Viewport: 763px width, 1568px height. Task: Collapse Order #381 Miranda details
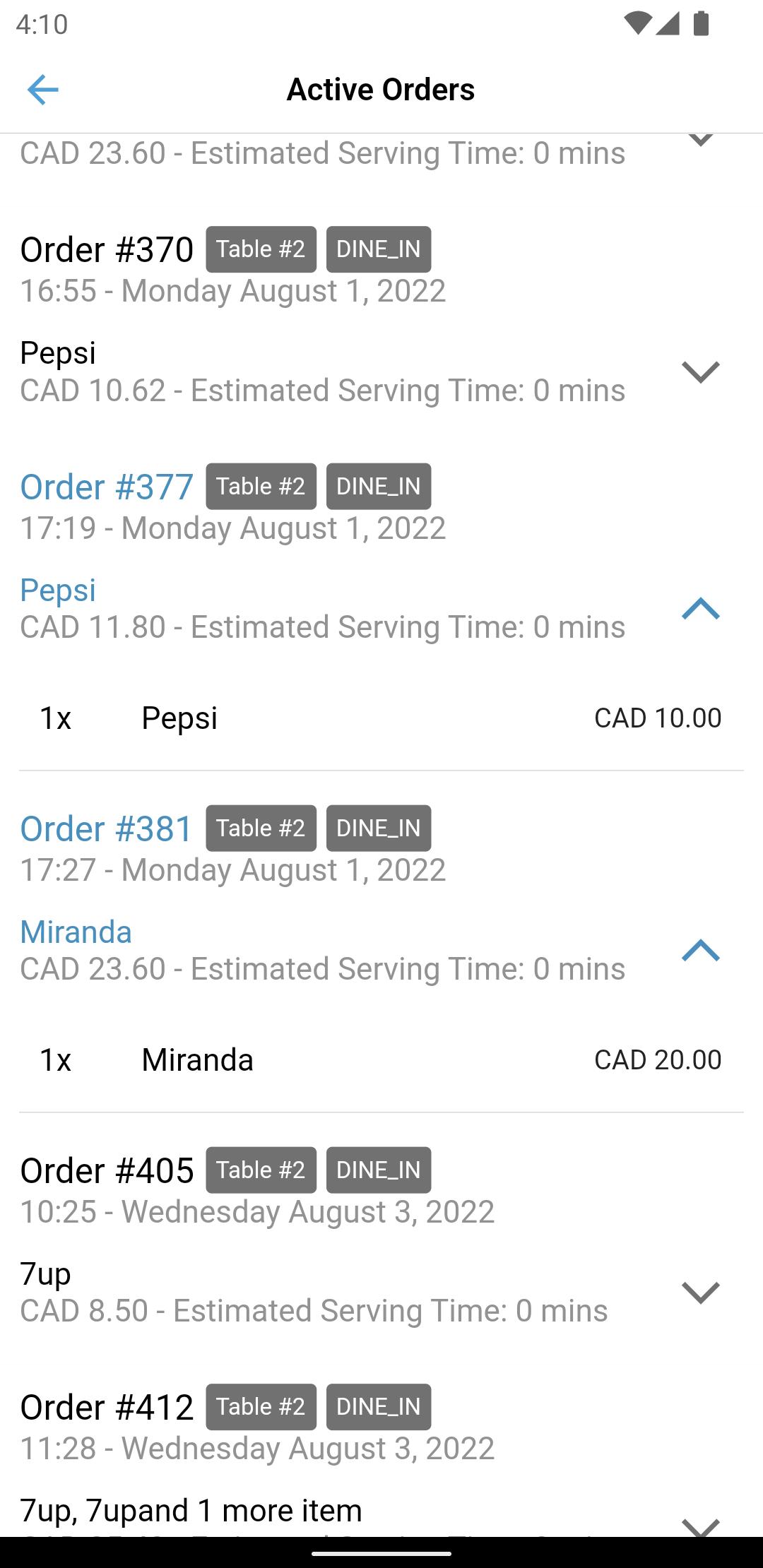700,951
